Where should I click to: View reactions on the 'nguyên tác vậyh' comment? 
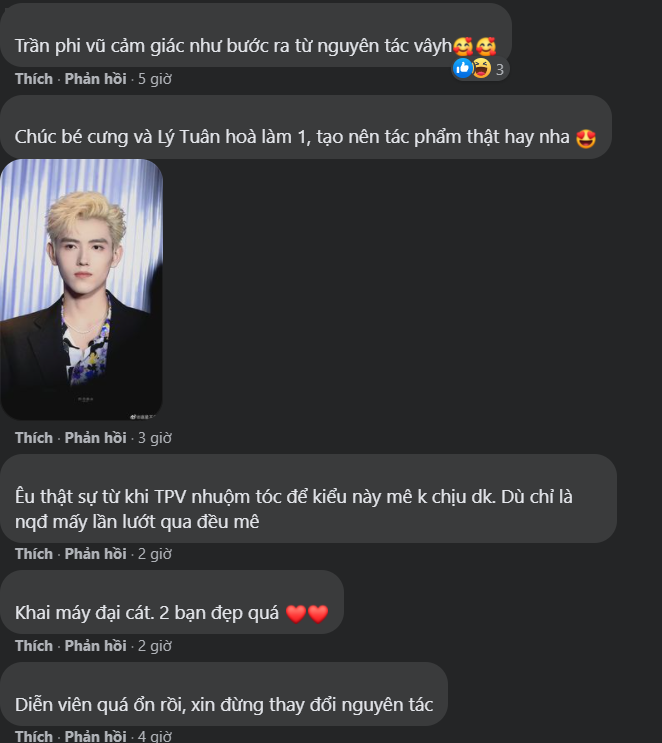(480, 69)
